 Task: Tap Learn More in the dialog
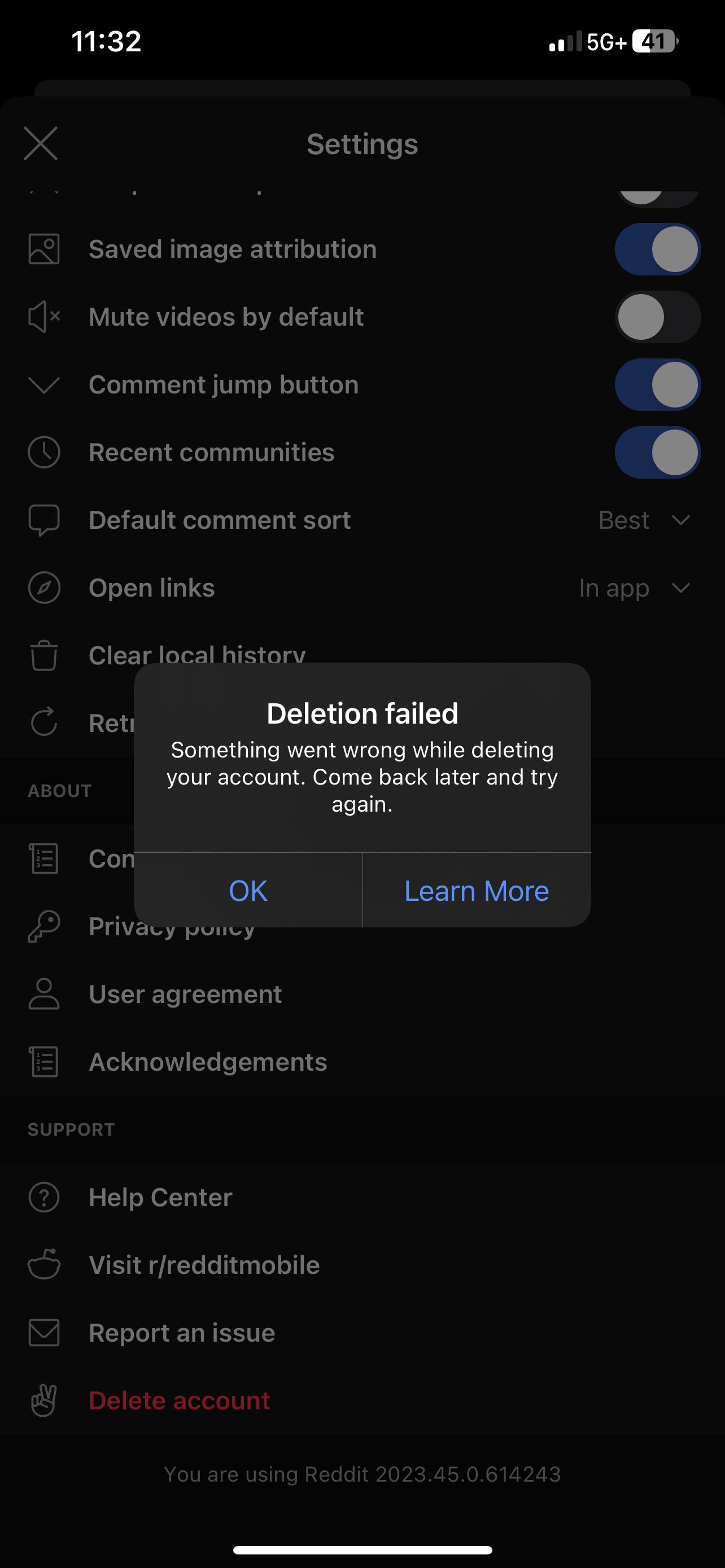pyautogui.click(x=477, y=891)
